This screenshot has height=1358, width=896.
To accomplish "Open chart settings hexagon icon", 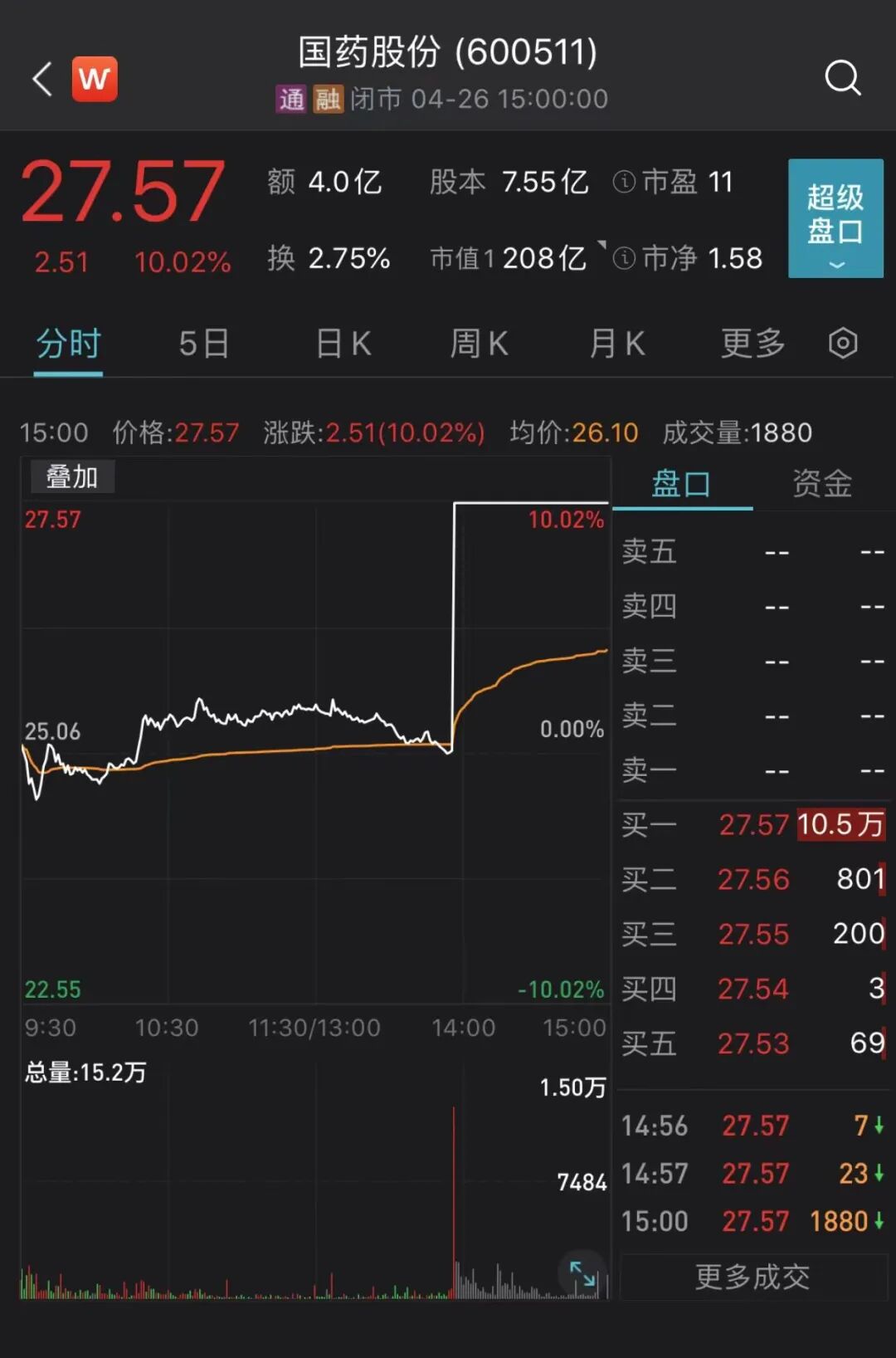I will tap(843, 344).
